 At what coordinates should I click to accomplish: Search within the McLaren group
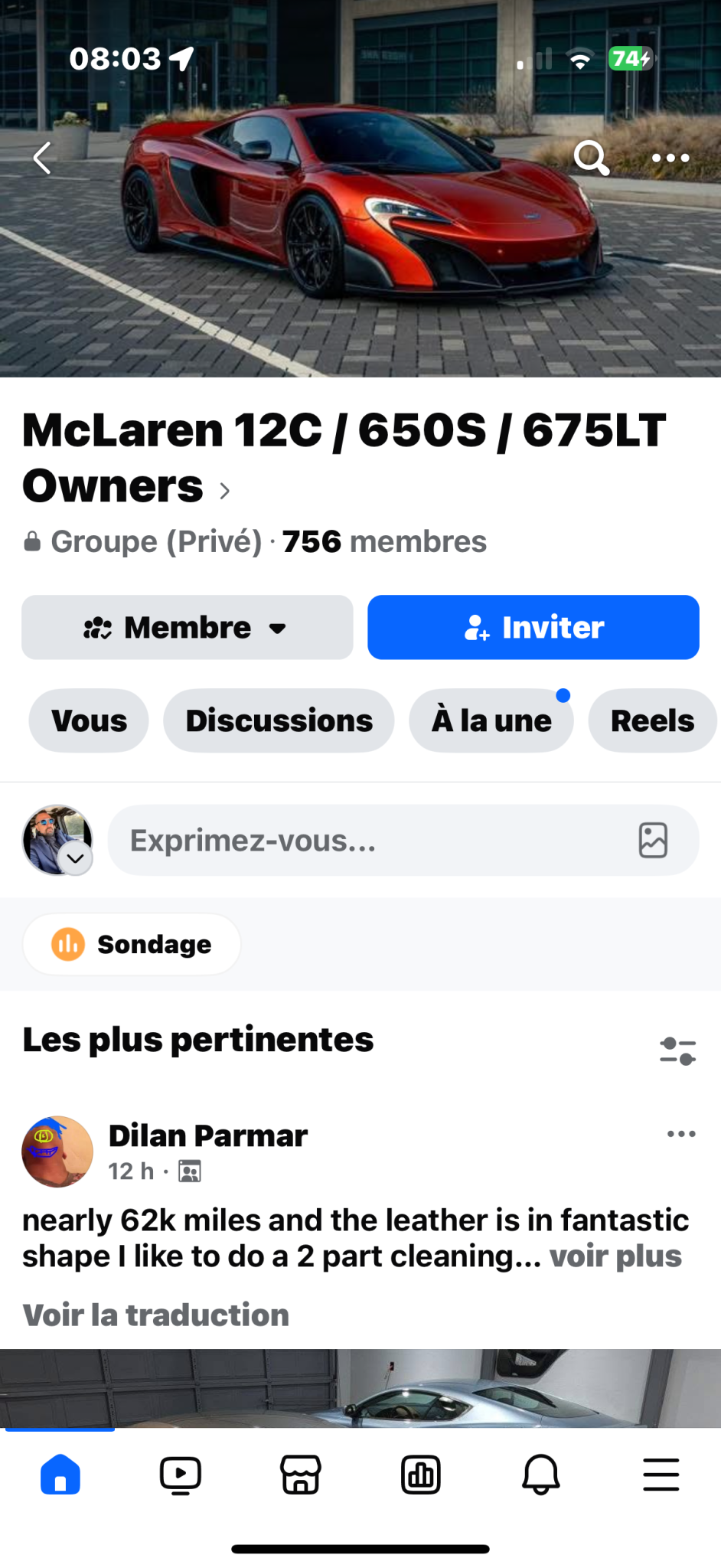coord(591,158)
